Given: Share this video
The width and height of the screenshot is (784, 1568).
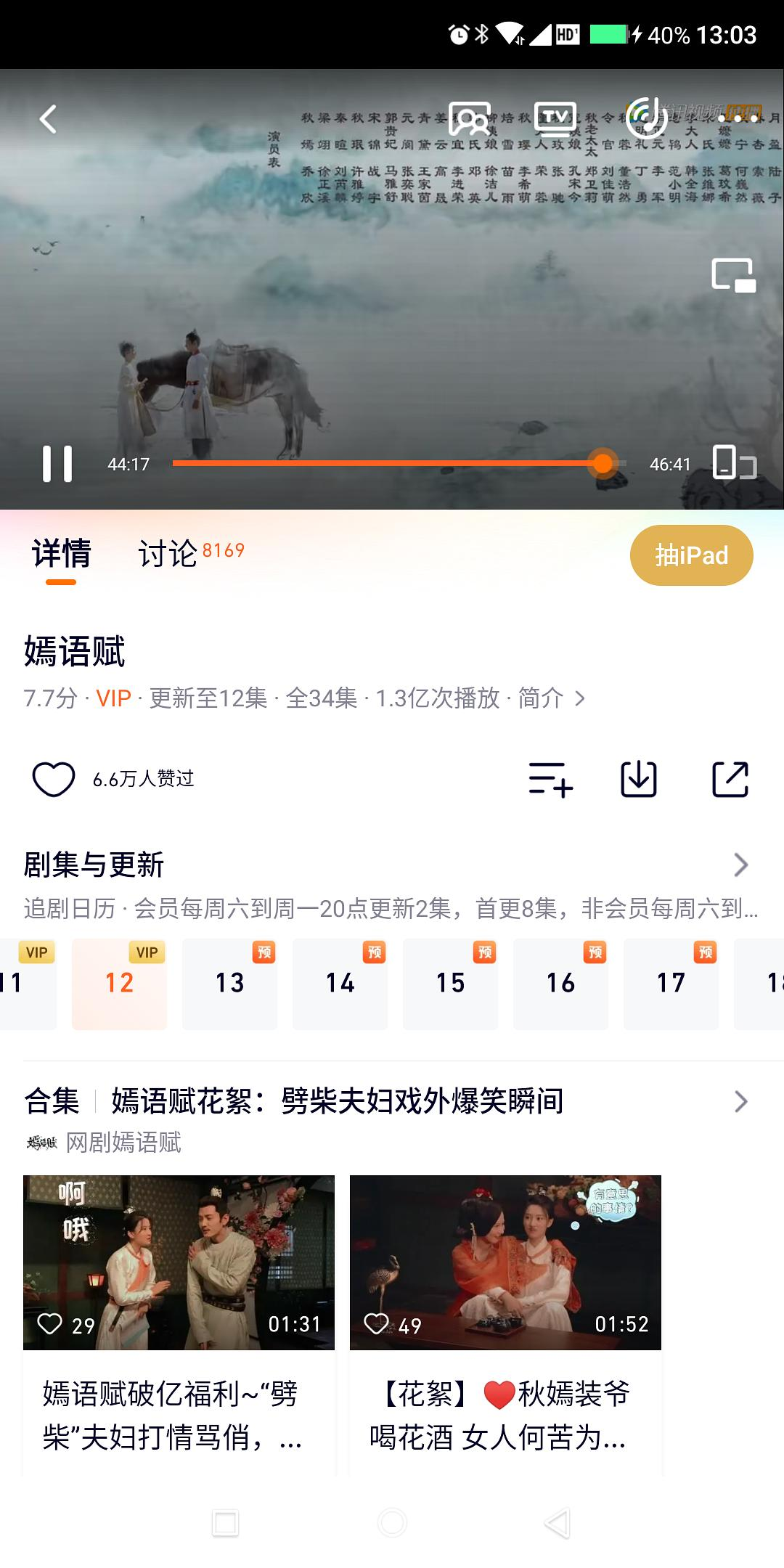Looking at the screenshot, I should coord(730,780).
